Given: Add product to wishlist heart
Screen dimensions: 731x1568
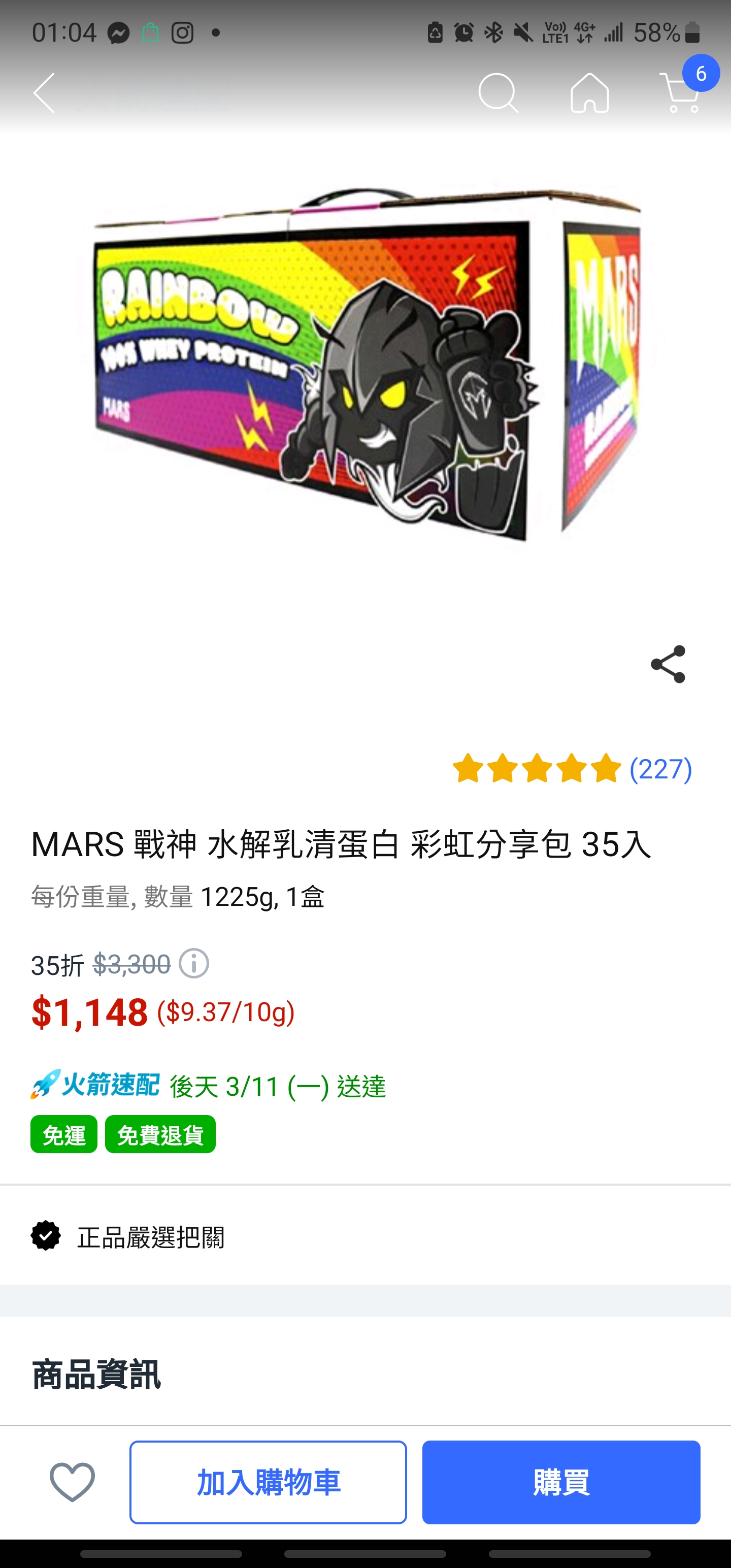Looking at the screenshot, I should click(72, 1481).
